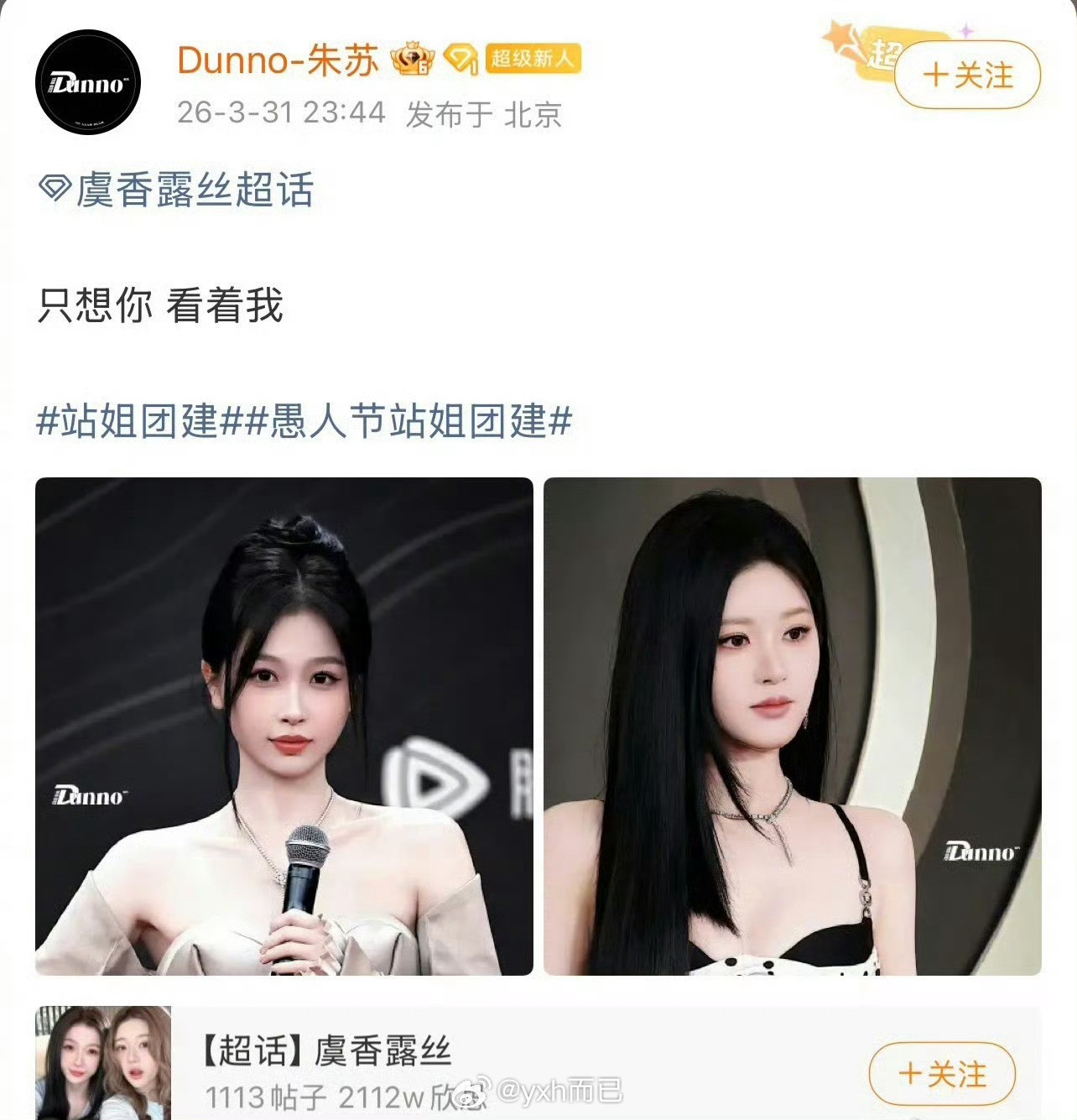This screenshot has width=1077, height=1120.
Task: Open Dunno-朱苏's circular avatar
Action: pyautogui.click(x=88, y=80)
